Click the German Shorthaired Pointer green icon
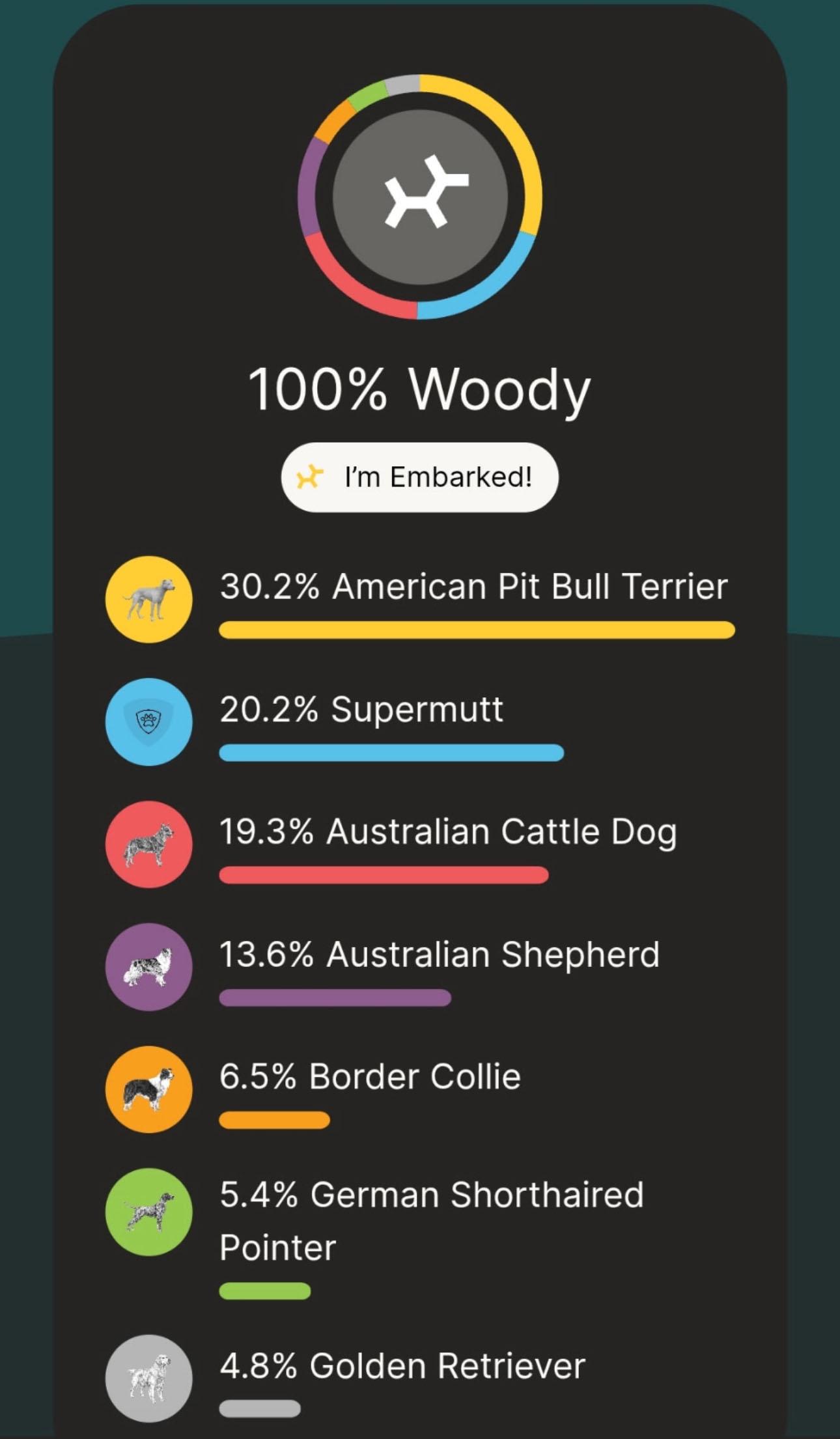 (147, 1211)
